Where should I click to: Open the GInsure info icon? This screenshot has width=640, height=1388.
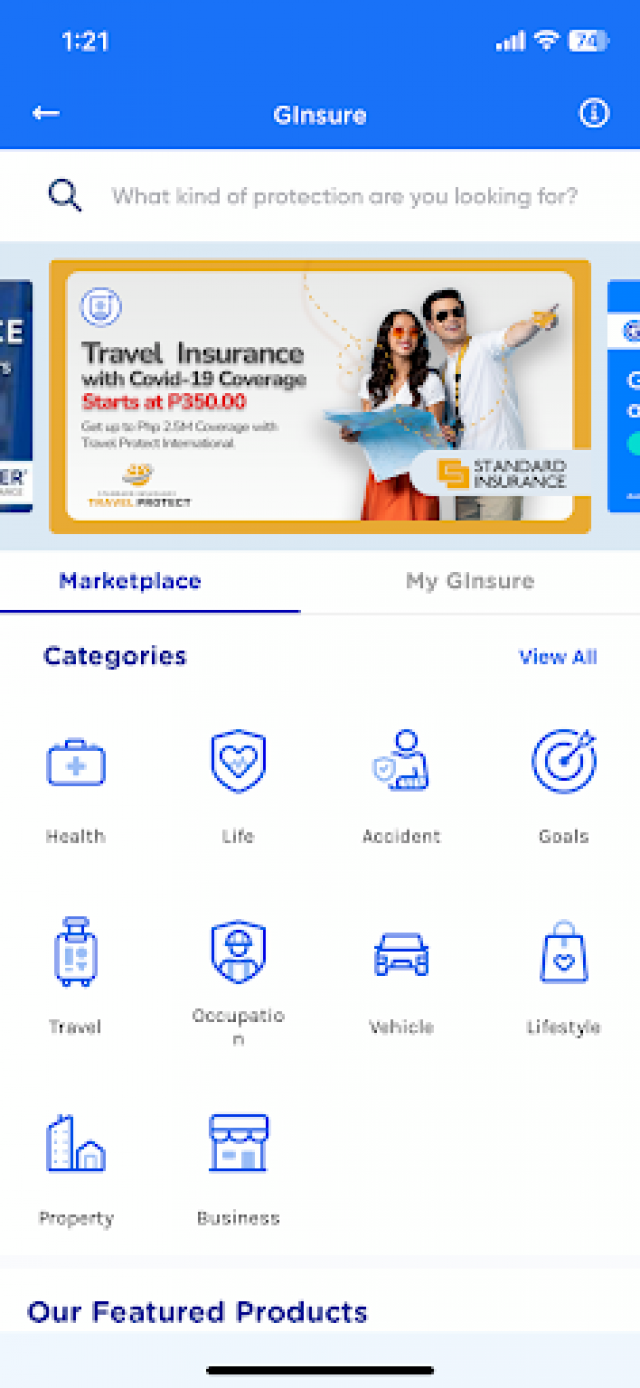(594, 114)
